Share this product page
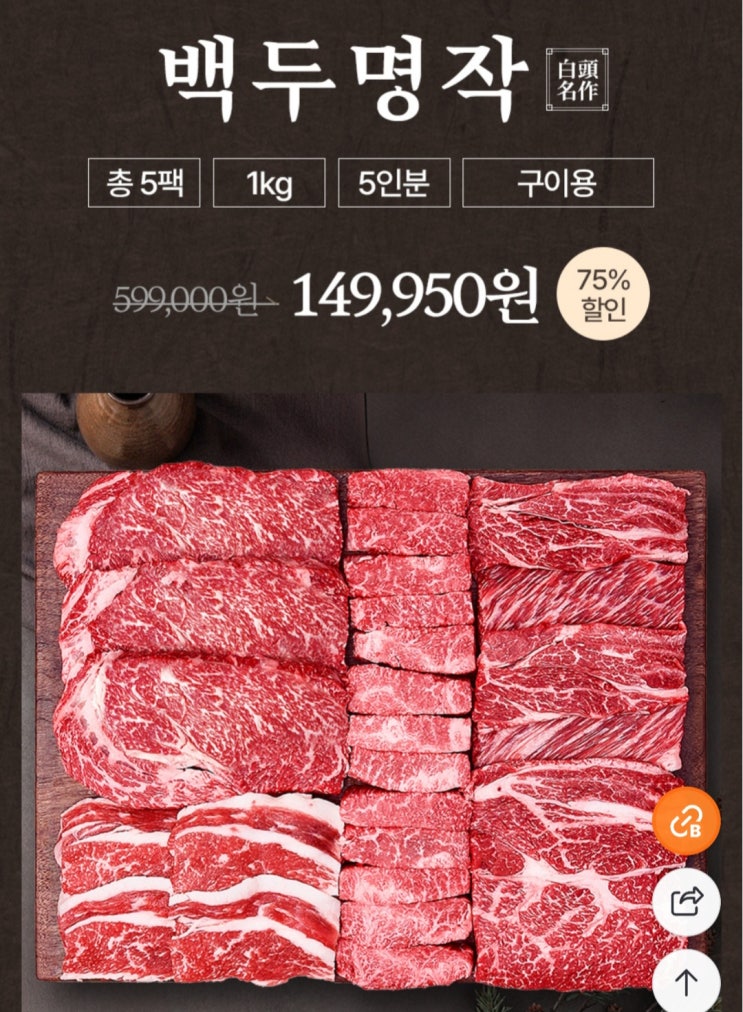This screenshot has width=743, height=1012. [x=686, y=902]
